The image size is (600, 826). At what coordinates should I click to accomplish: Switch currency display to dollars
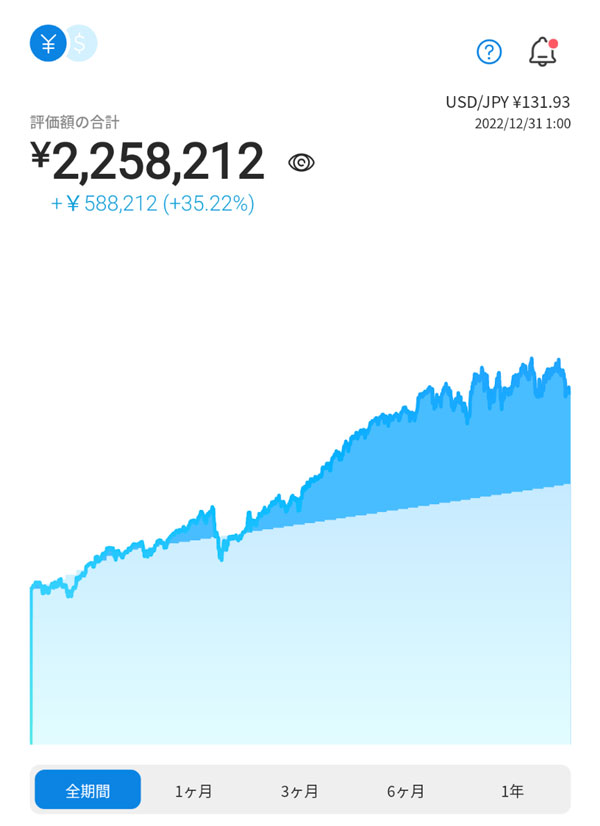[82, 44]
